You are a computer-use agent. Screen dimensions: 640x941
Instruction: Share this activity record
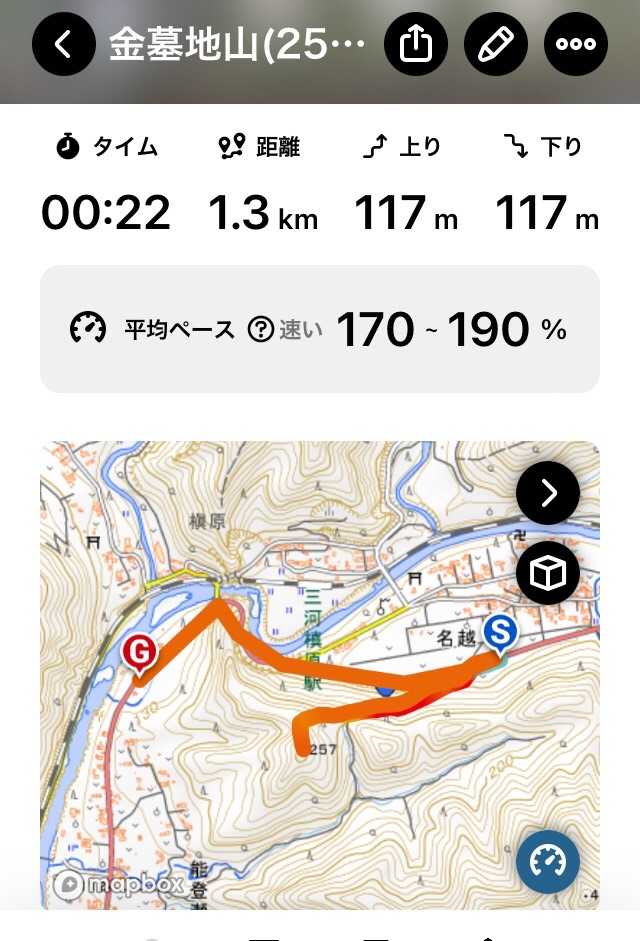[416, 44]
